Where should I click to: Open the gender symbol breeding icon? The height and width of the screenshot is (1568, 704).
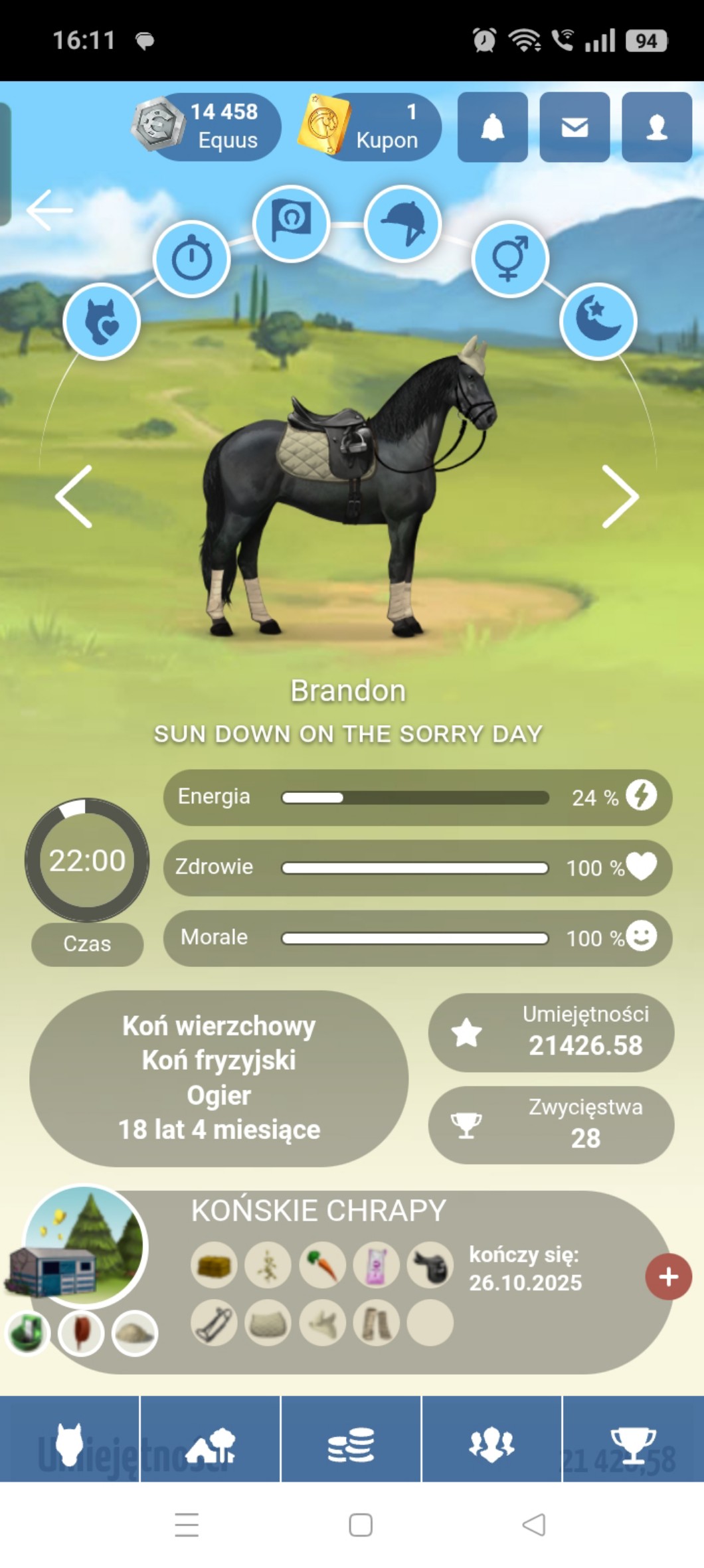(x=510, y=258)
